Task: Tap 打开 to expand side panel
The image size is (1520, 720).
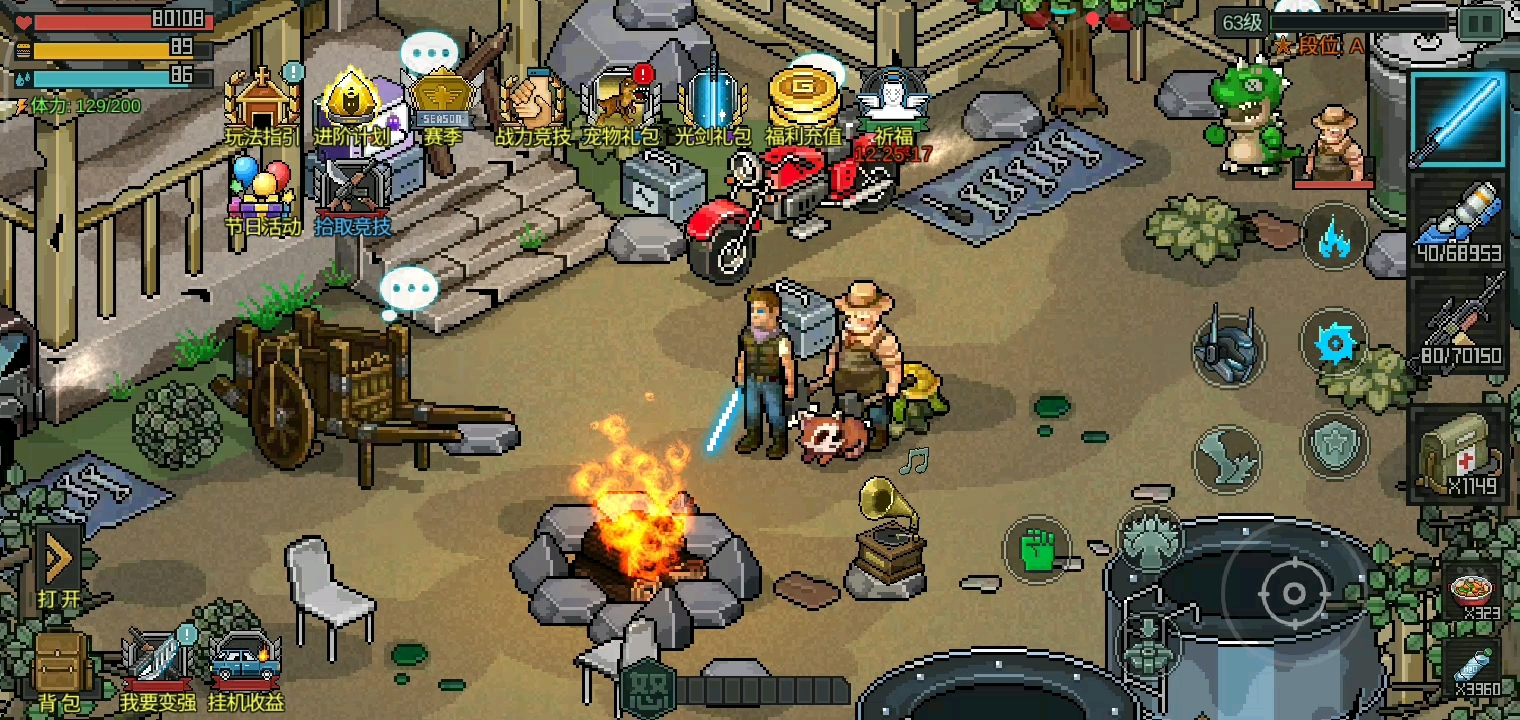Action: (58, 570)
